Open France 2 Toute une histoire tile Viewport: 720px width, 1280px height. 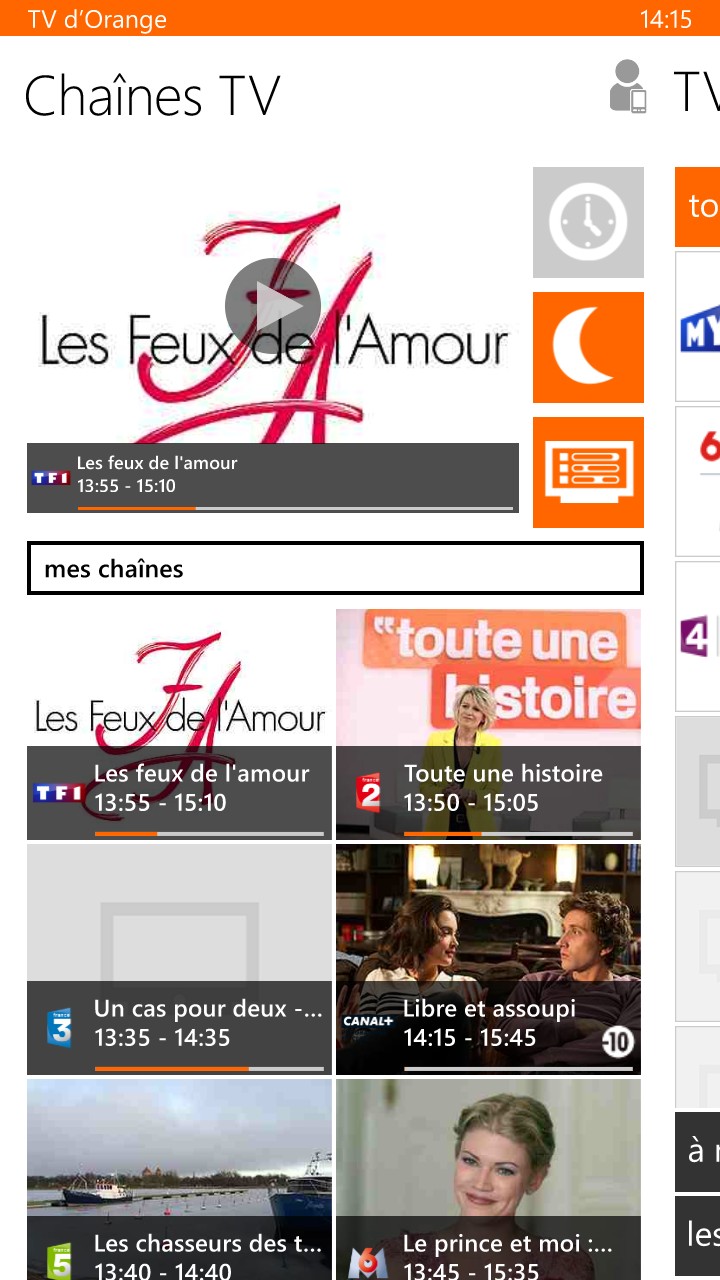[x=488, y=725]
